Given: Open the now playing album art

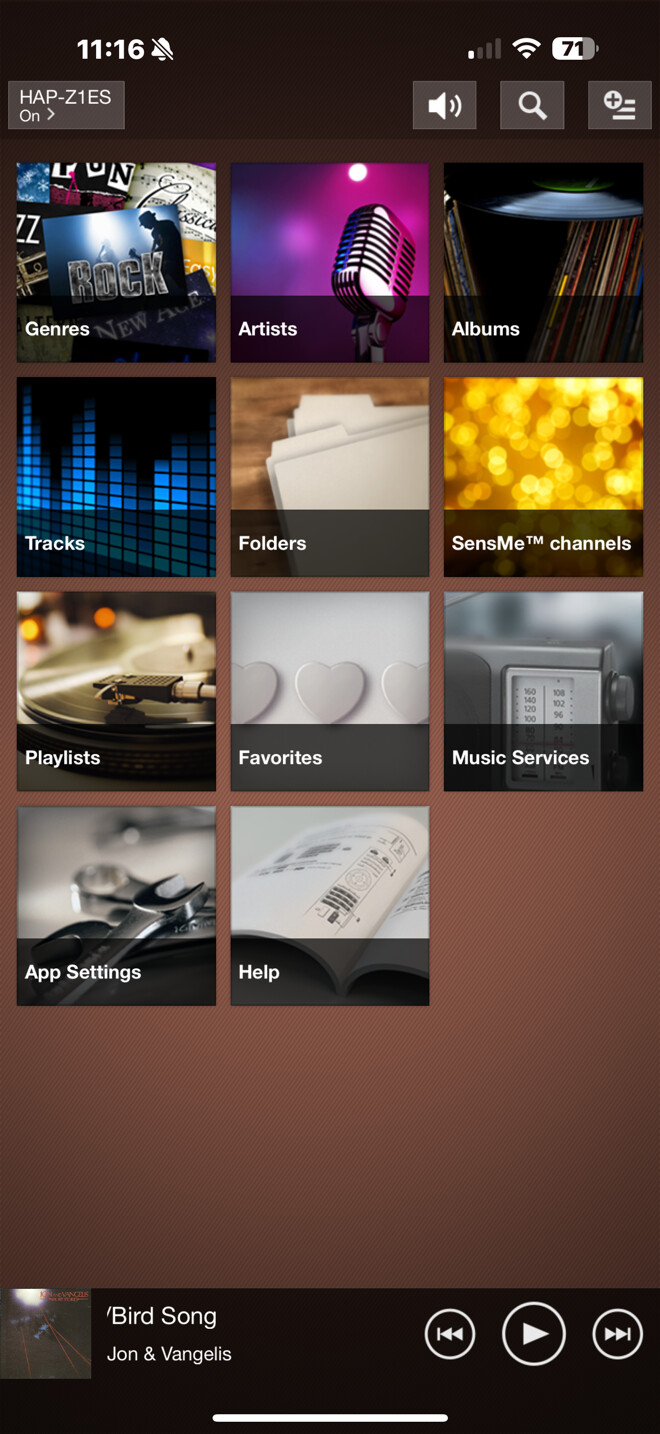Looking at the screenshot, I should (45, 1334).
